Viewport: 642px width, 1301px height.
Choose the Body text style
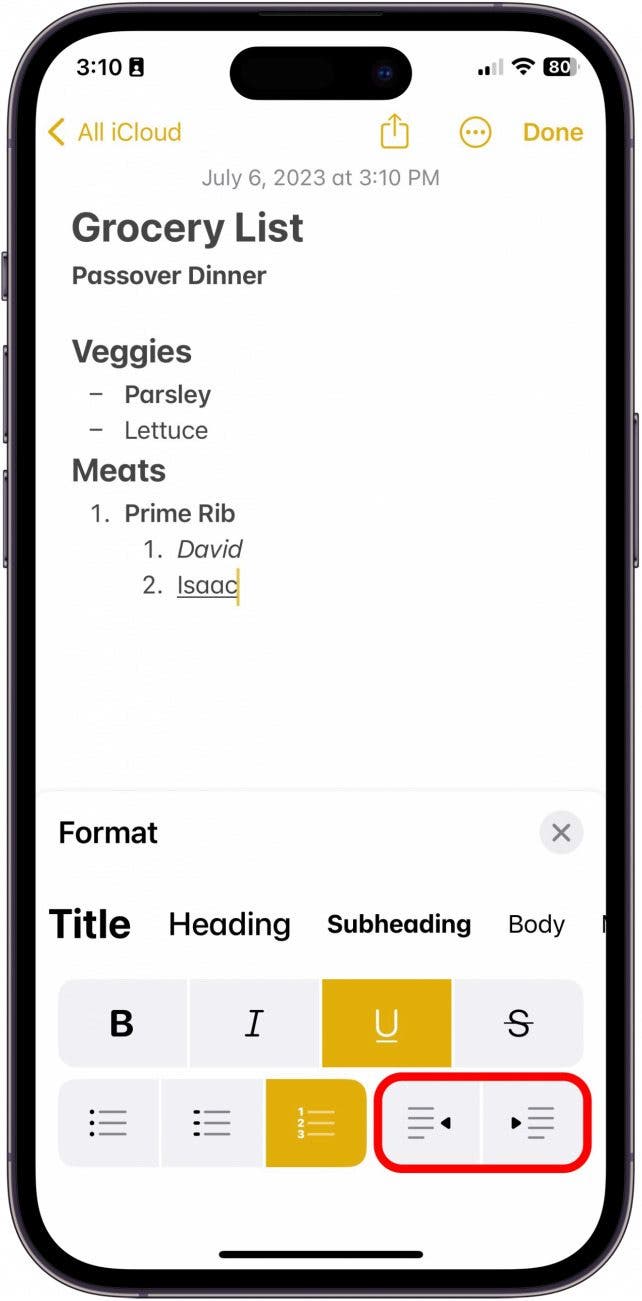(536, 924)
